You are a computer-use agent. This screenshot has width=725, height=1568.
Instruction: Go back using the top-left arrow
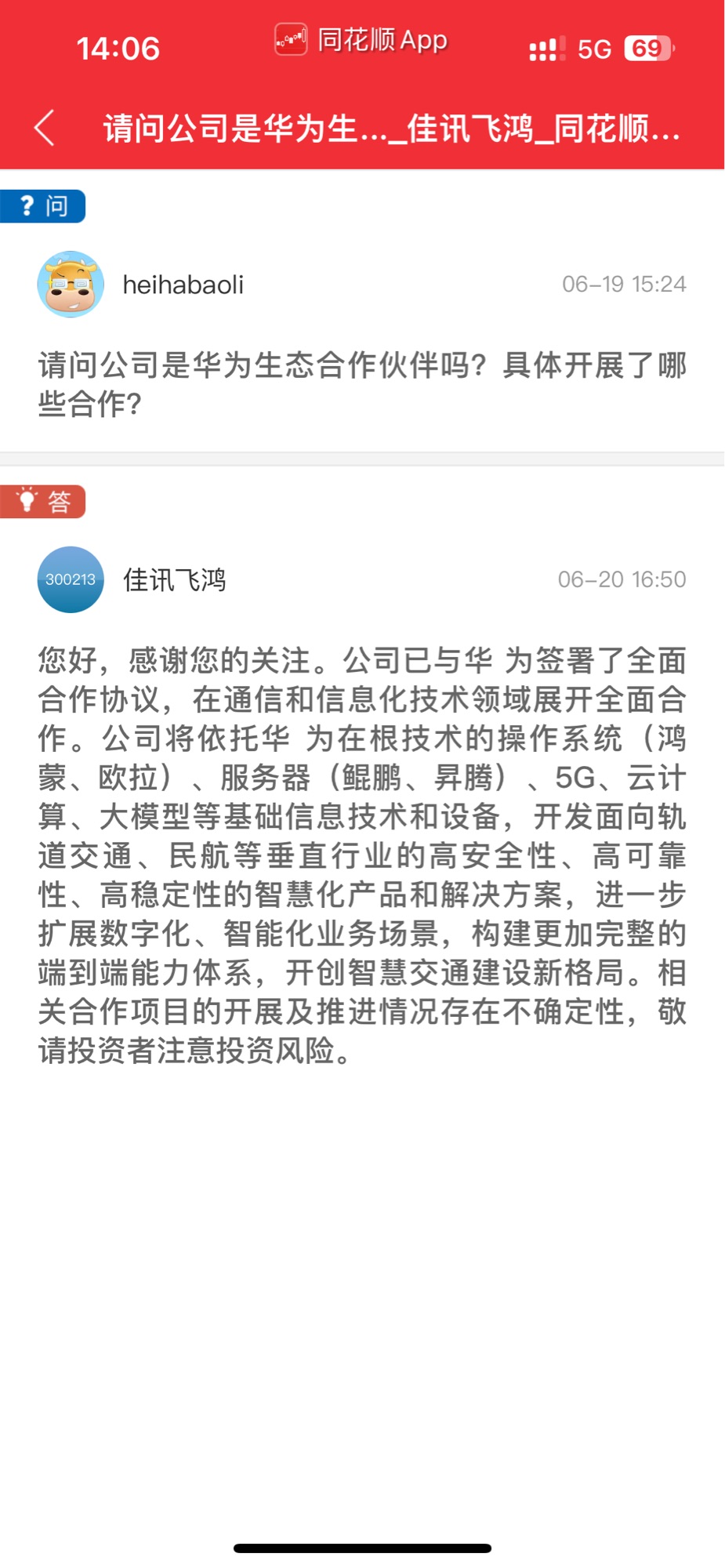click(45, 128)
